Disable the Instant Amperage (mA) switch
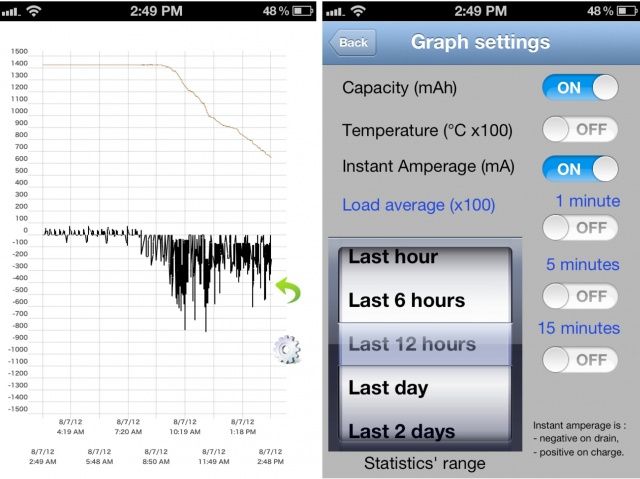The height and width of the screenshot is (479, 640). pyautogui.click(x=579, y=168)
